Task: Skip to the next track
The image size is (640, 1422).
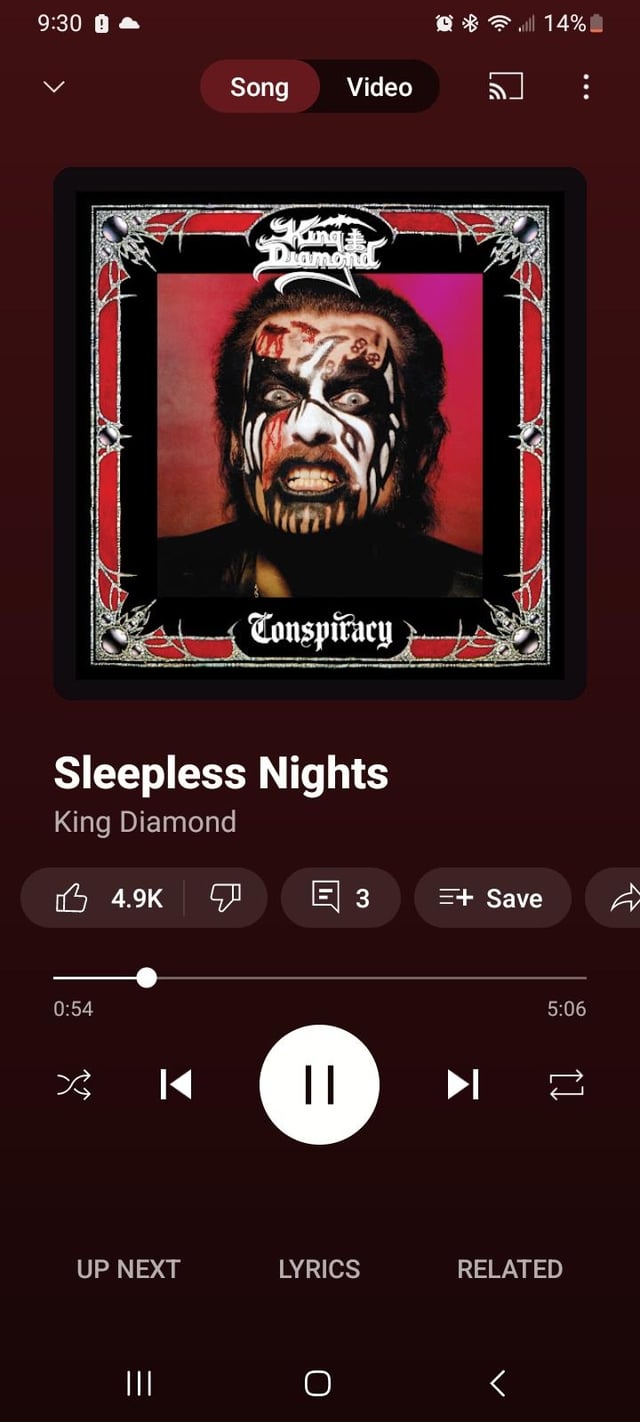Action: click(462, 1084)
